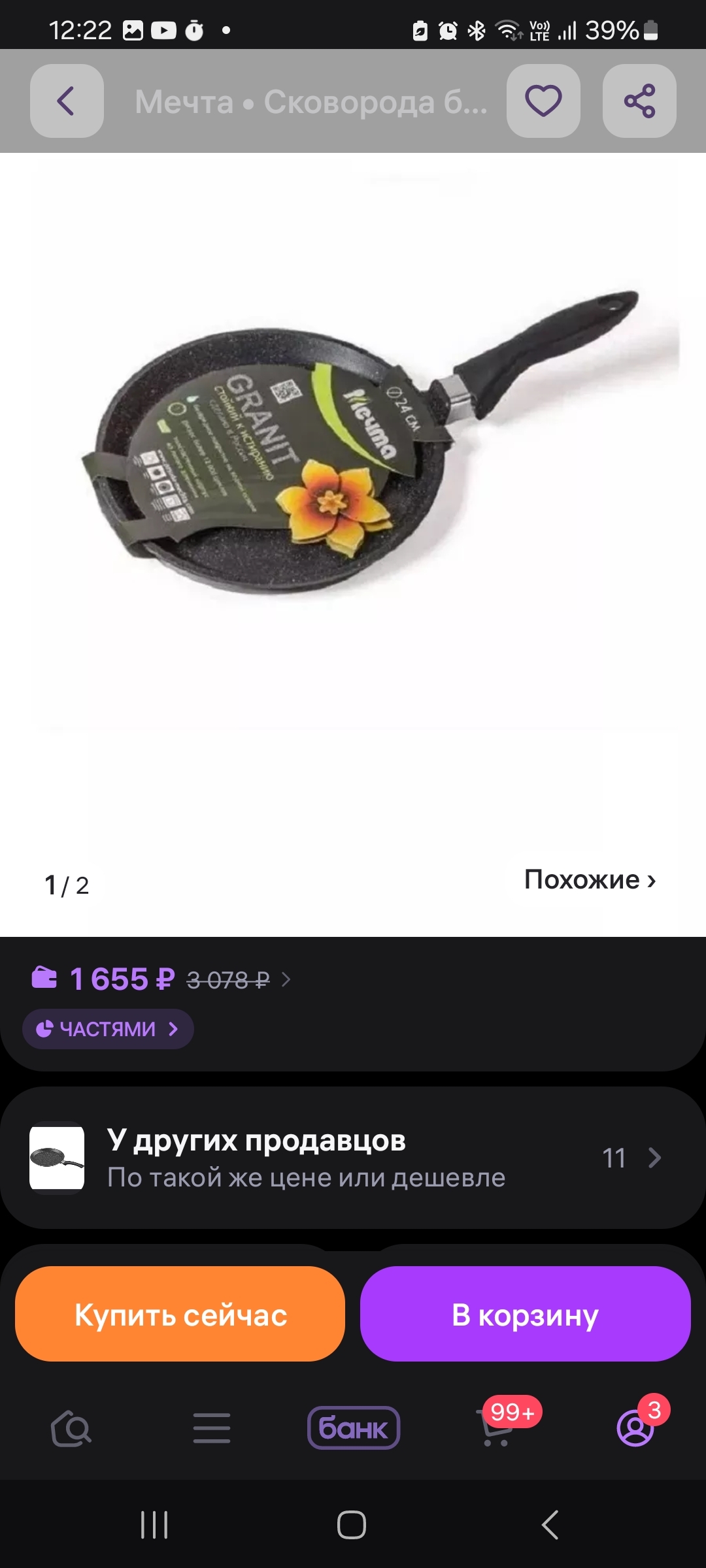Screen dimensions: 706x1568
Task: Switch to the банк tab
Action: 353,1428
